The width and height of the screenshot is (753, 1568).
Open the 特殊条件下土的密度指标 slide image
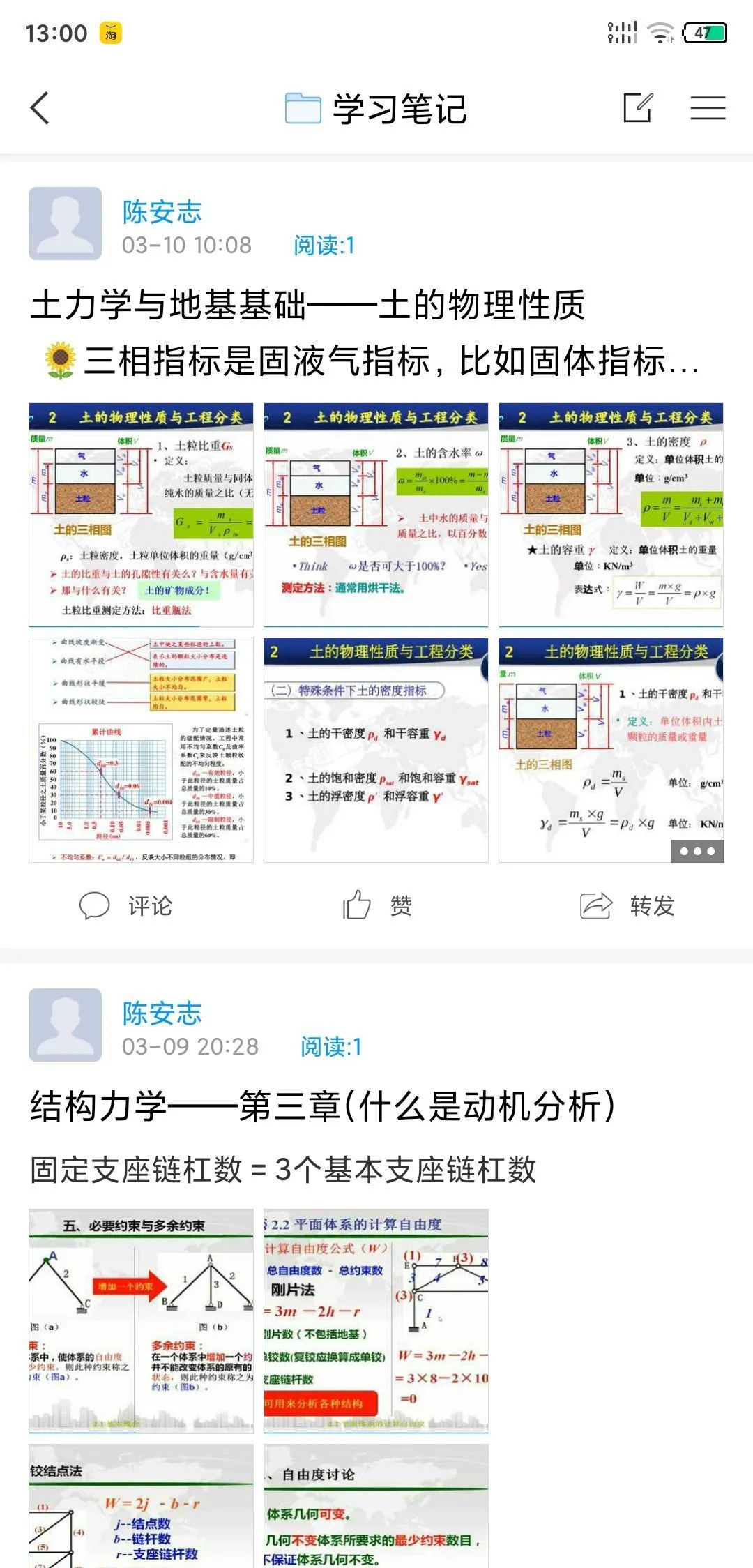(x=376, y=750)
